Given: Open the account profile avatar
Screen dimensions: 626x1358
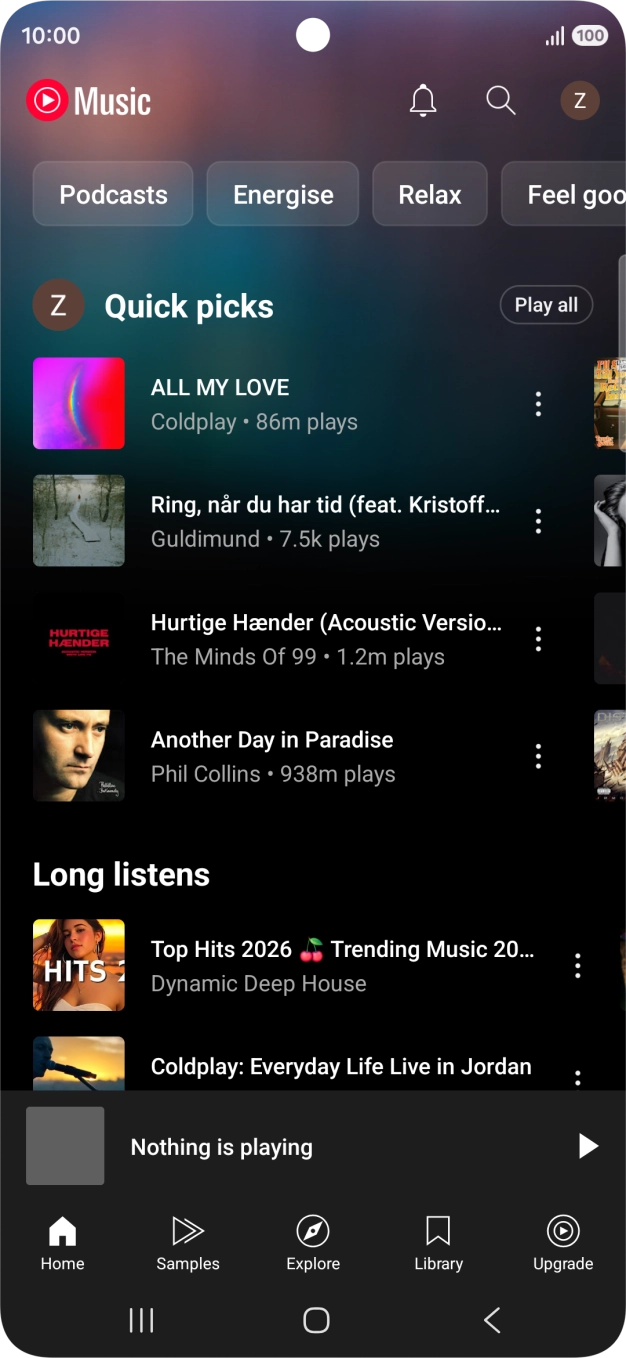Looking at the screenshot, I should click(579, 101).
